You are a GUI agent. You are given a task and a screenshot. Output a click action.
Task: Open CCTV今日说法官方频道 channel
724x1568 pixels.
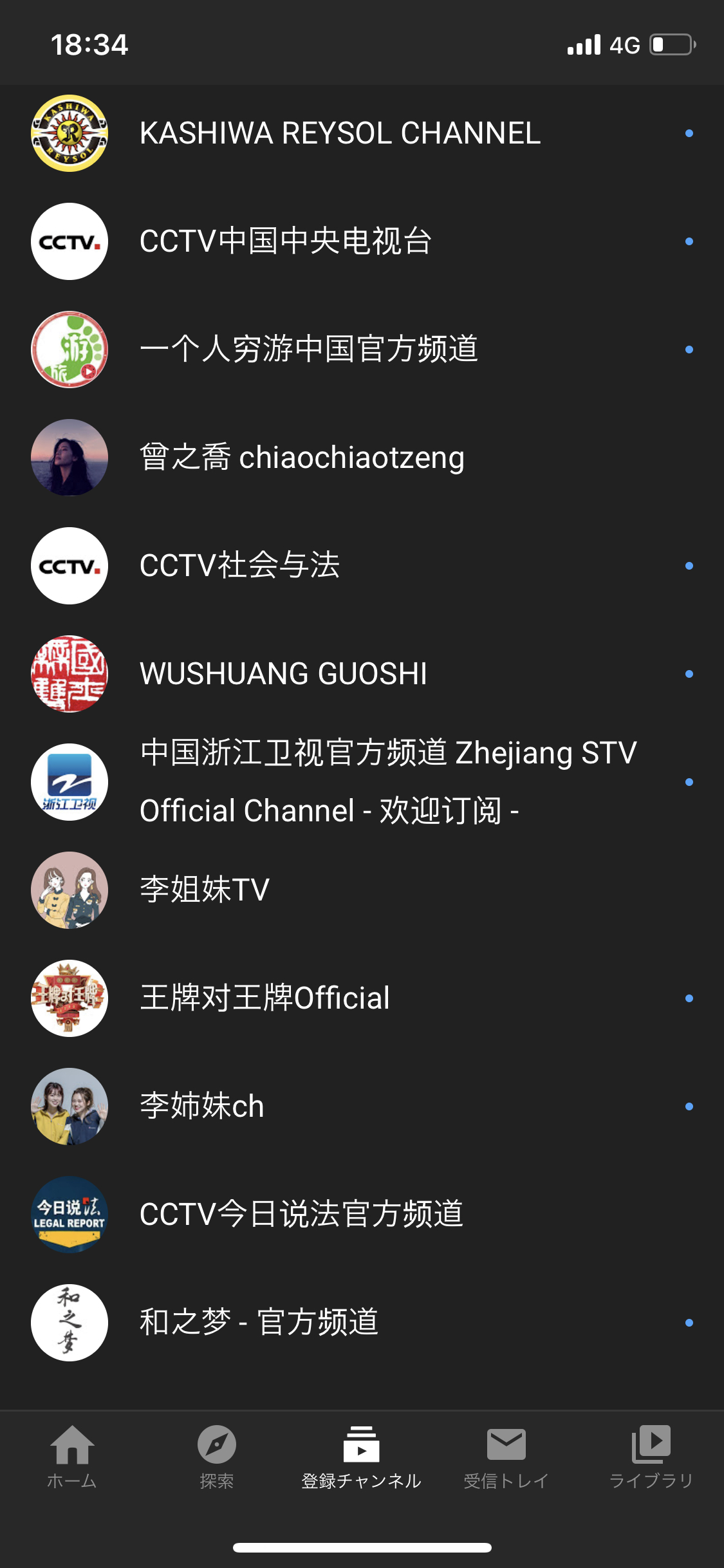[x=301, y=1215]
